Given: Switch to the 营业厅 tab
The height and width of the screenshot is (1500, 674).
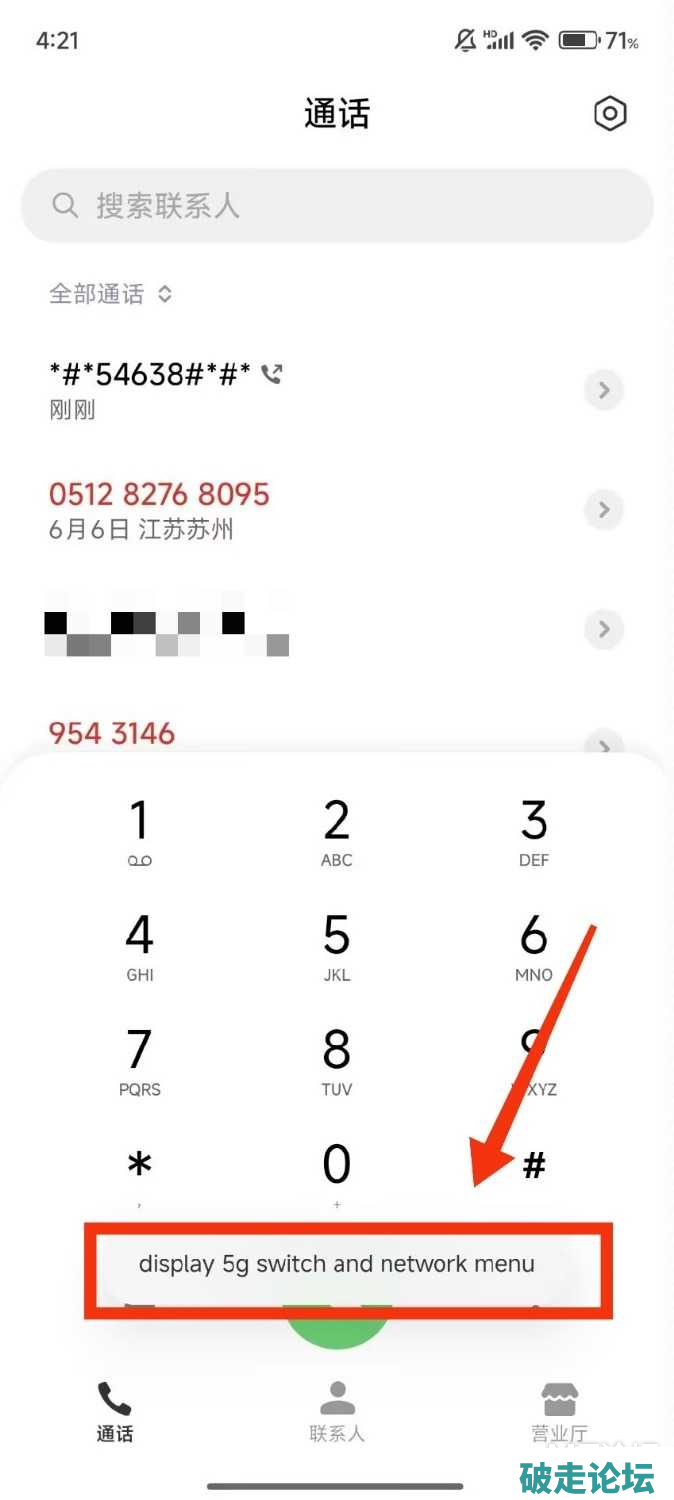Looking at the screenshot, I should pyautogui.click(x=559, y=1411).
